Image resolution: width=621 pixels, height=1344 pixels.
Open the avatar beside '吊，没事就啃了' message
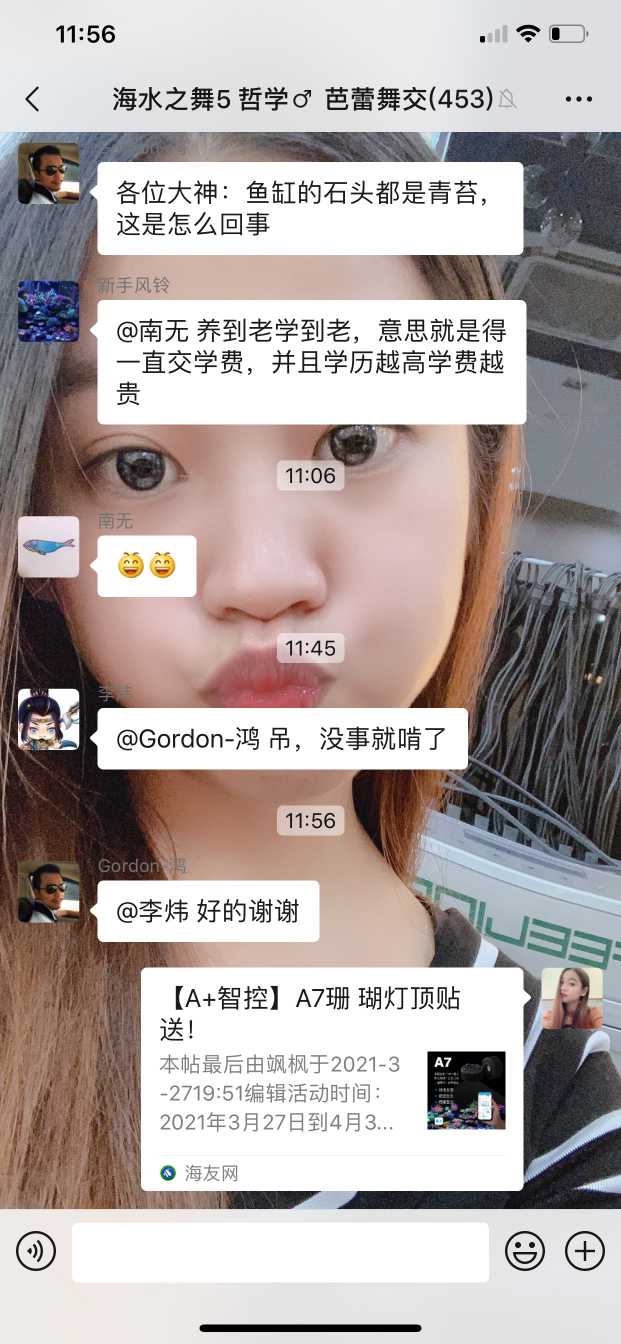[48, 719]
